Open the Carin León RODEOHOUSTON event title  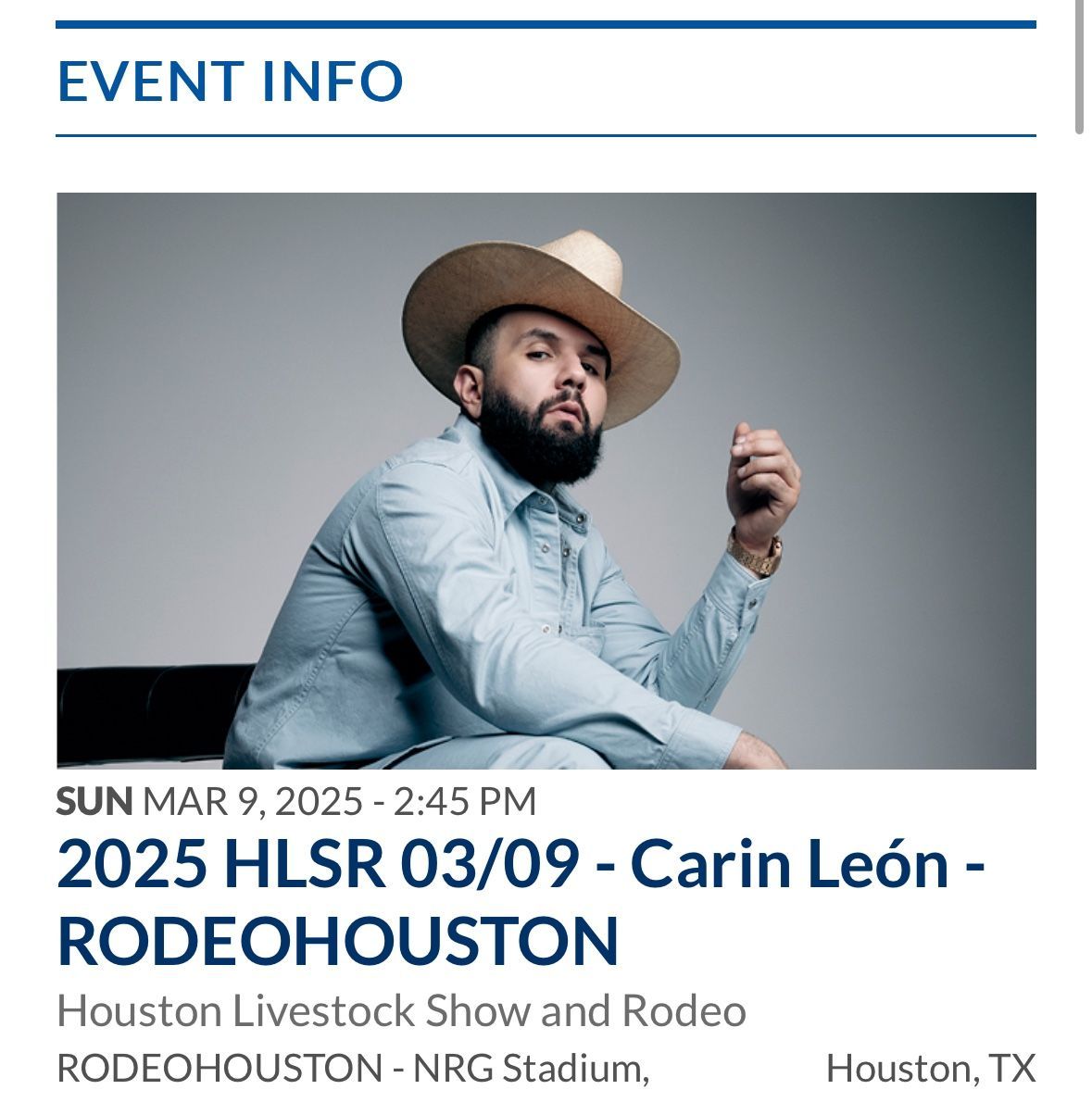(519, 901)
